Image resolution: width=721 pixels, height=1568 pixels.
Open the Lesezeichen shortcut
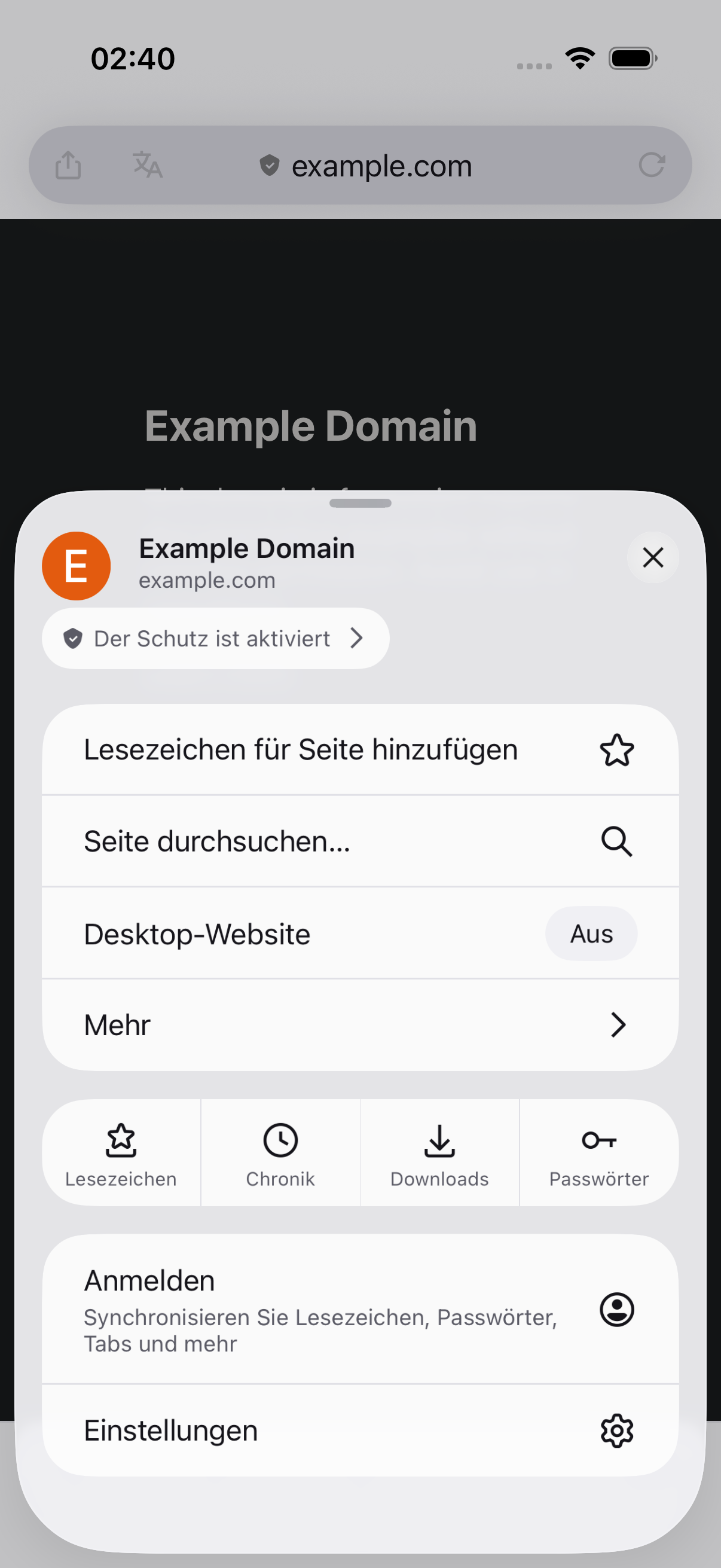click(121, 1152)
